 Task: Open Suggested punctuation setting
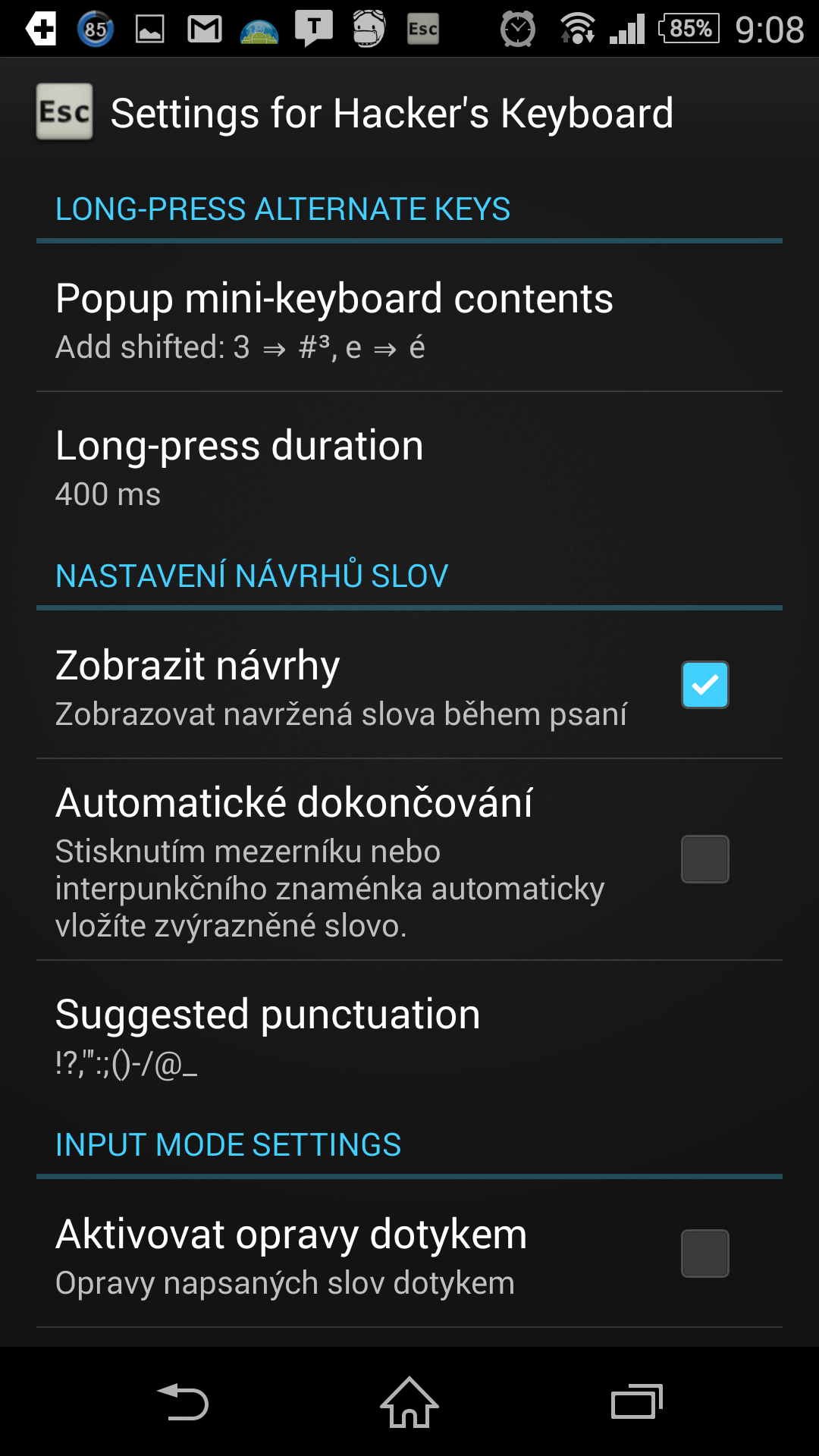click(409, 1034)
